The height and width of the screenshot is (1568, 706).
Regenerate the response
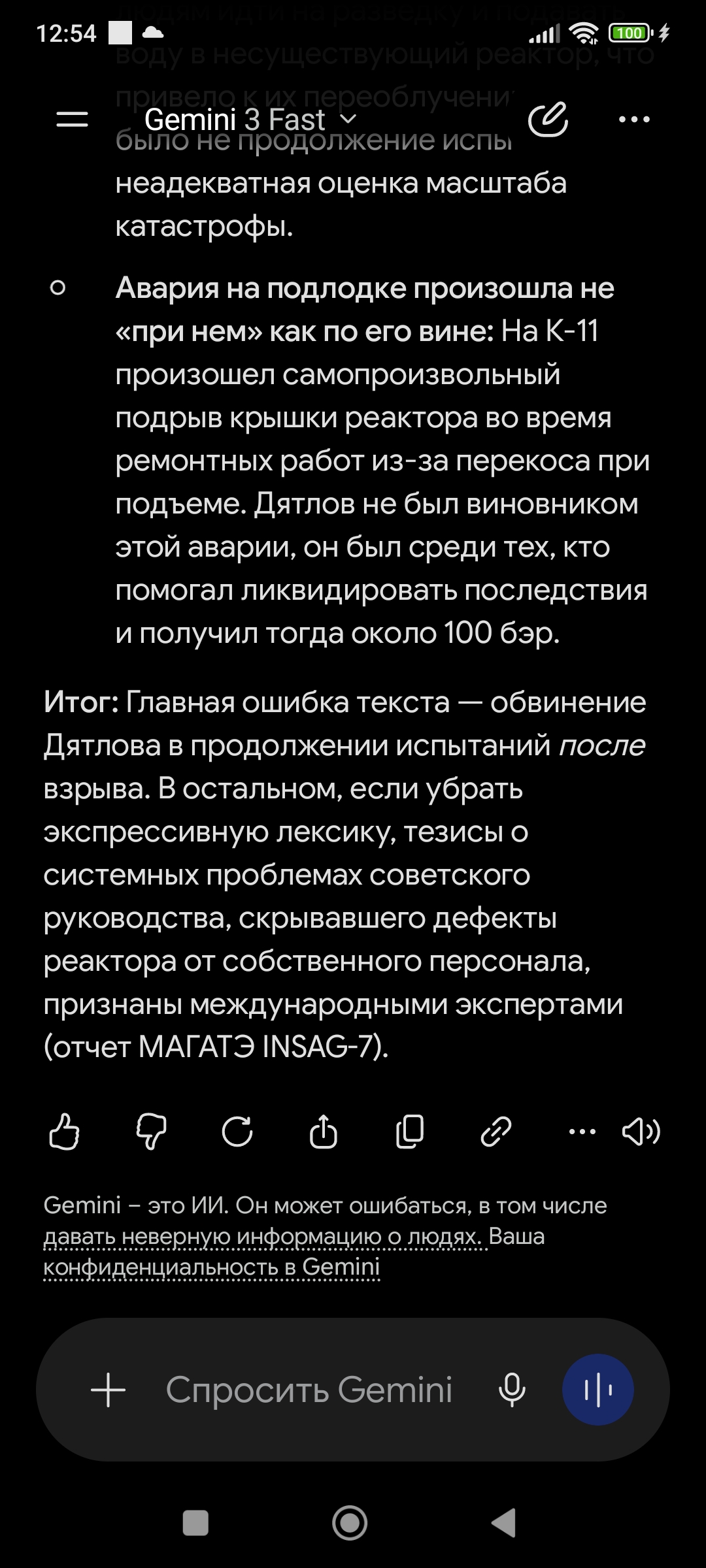(237, 1132)
